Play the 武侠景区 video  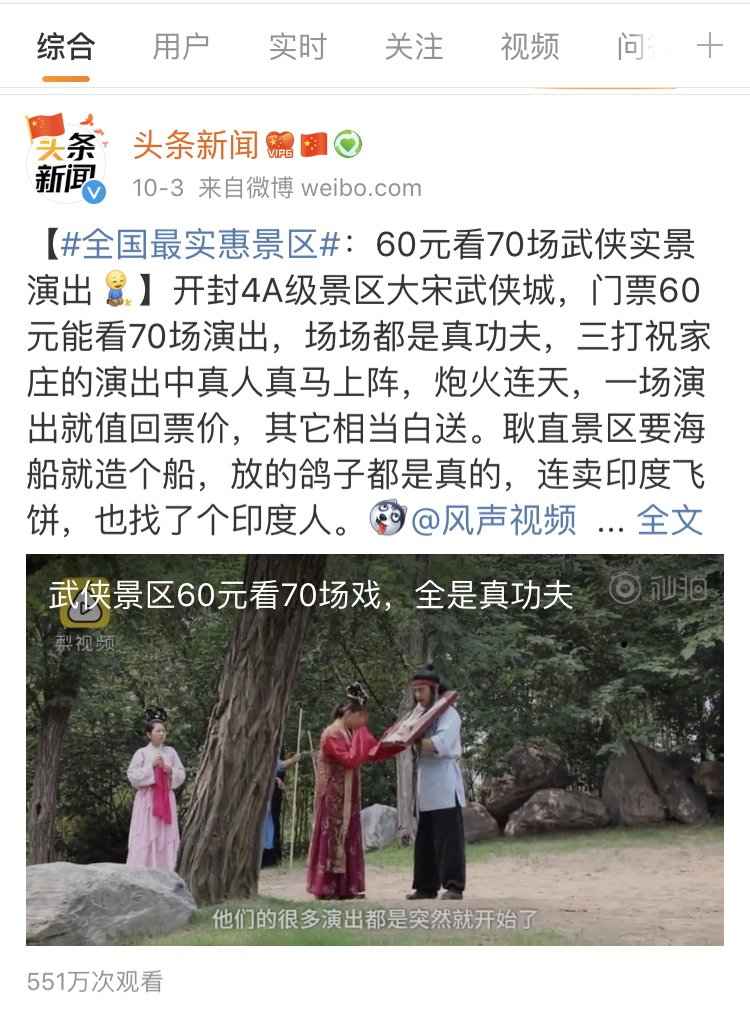pos(375,750)
